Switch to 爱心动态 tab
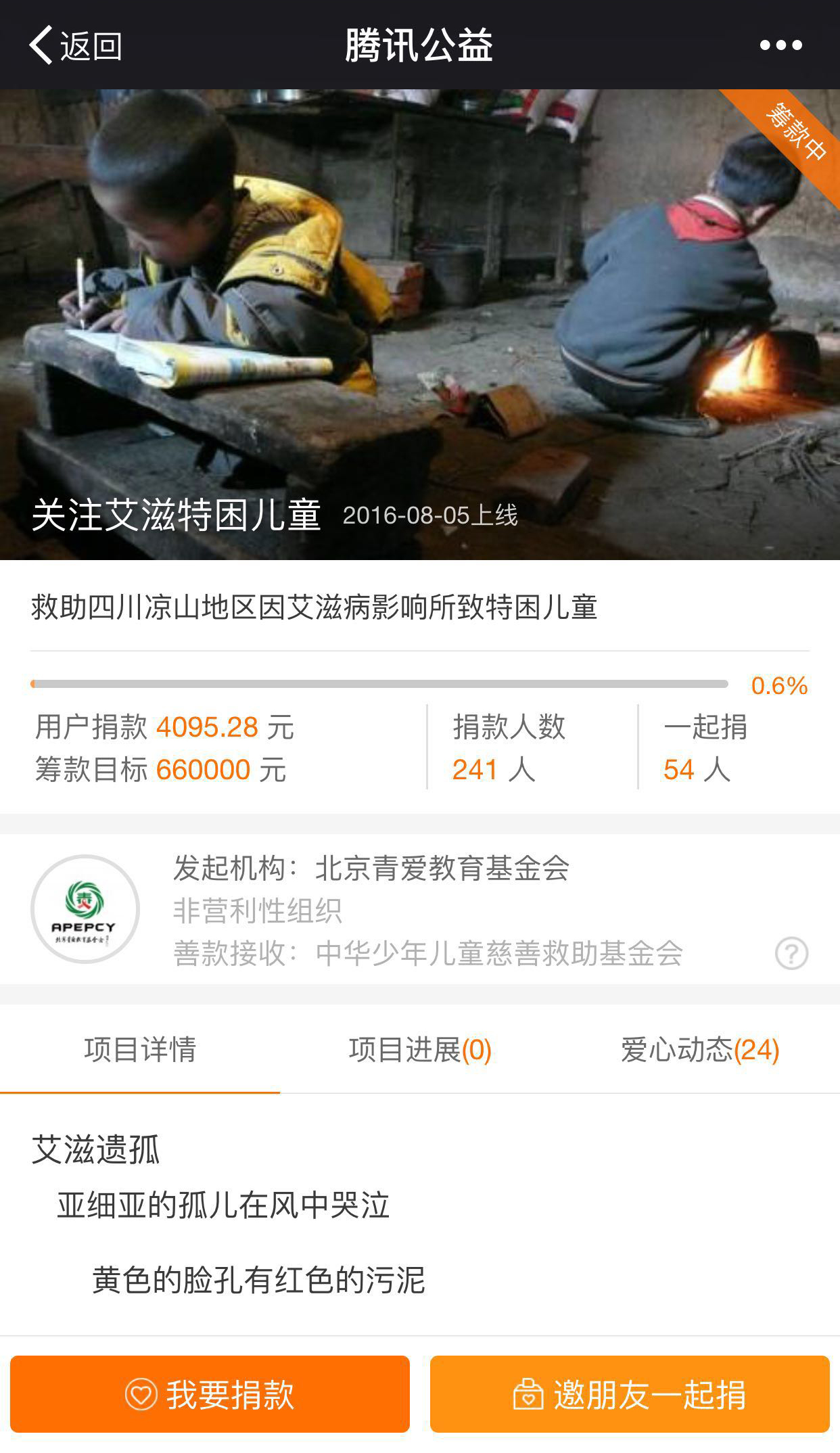 700,1050
